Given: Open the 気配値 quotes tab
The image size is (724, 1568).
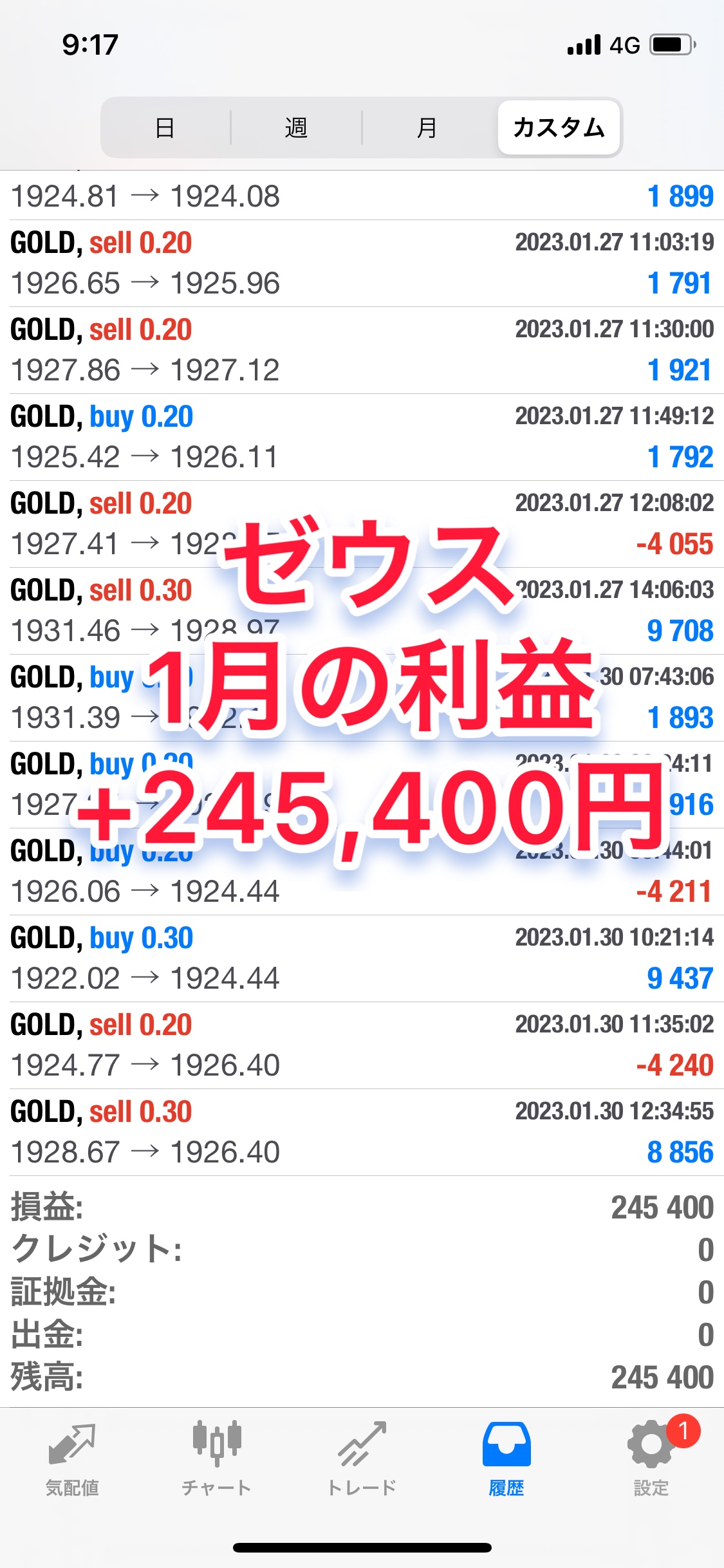Looking at the screenshot, I should tap(72, 1459).
